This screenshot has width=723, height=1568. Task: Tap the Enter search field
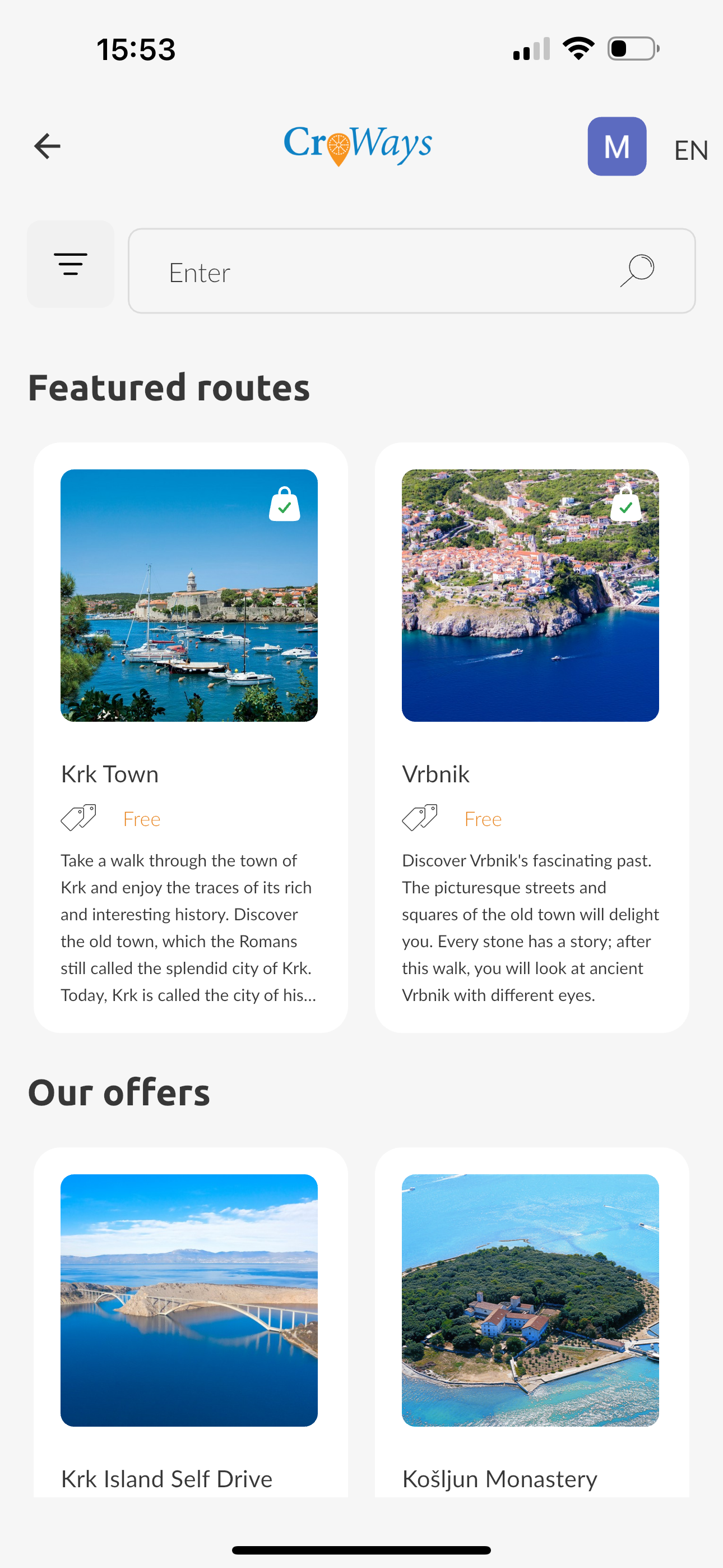click(x=377, y=271)
